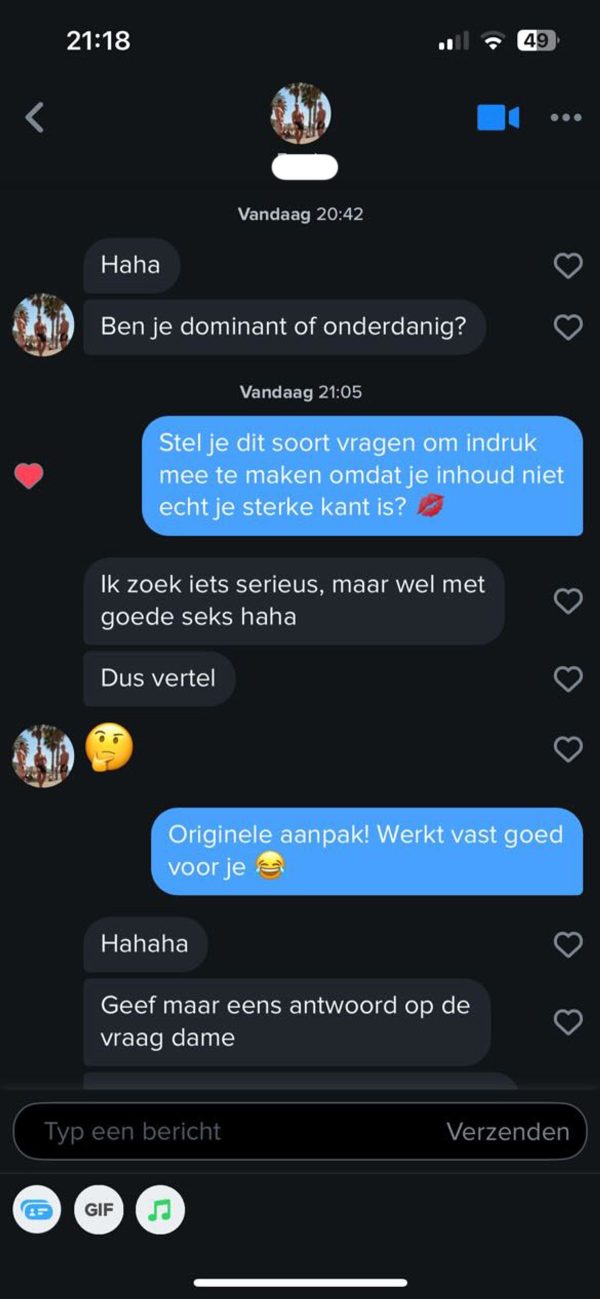Tap the Verzenden send button
This screenshot has height=1299, width=600.
pyautogui.click(x=508, y=1132)
